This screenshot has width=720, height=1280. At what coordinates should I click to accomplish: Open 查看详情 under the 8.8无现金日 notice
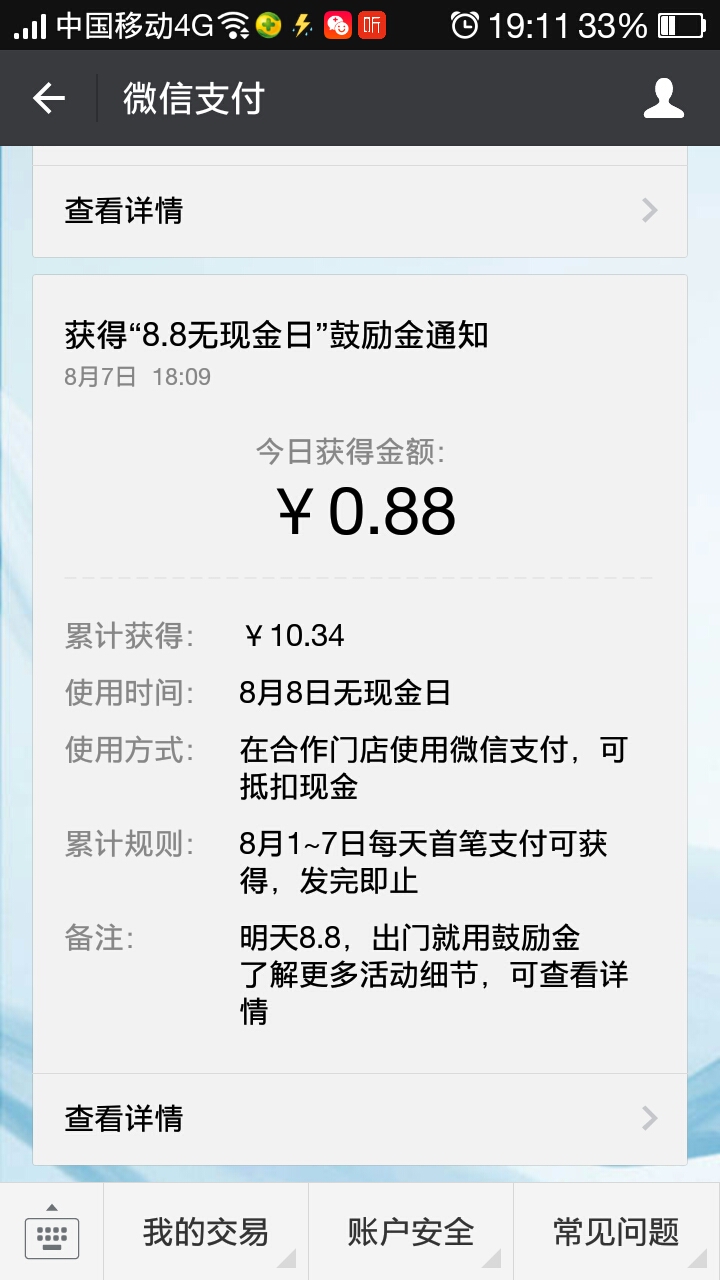pyautogui.click(x=360, y=1118)
